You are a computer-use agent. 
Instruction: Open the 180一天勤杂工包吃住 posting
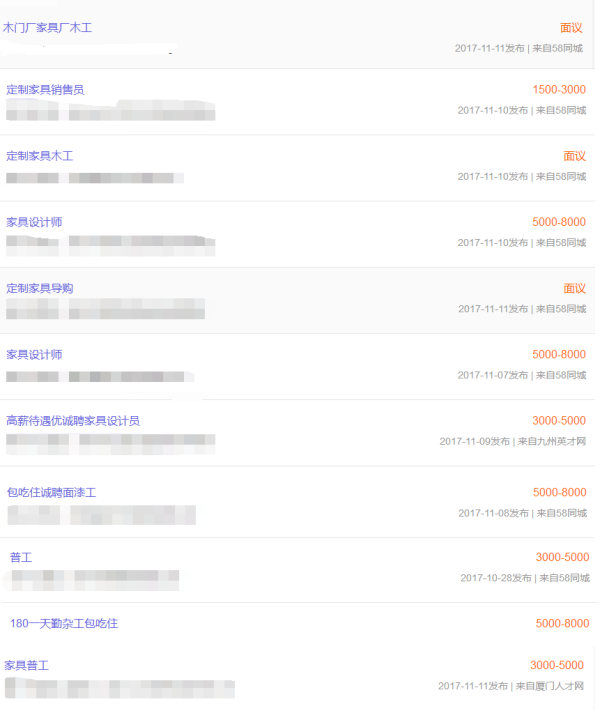pos(64,624)
